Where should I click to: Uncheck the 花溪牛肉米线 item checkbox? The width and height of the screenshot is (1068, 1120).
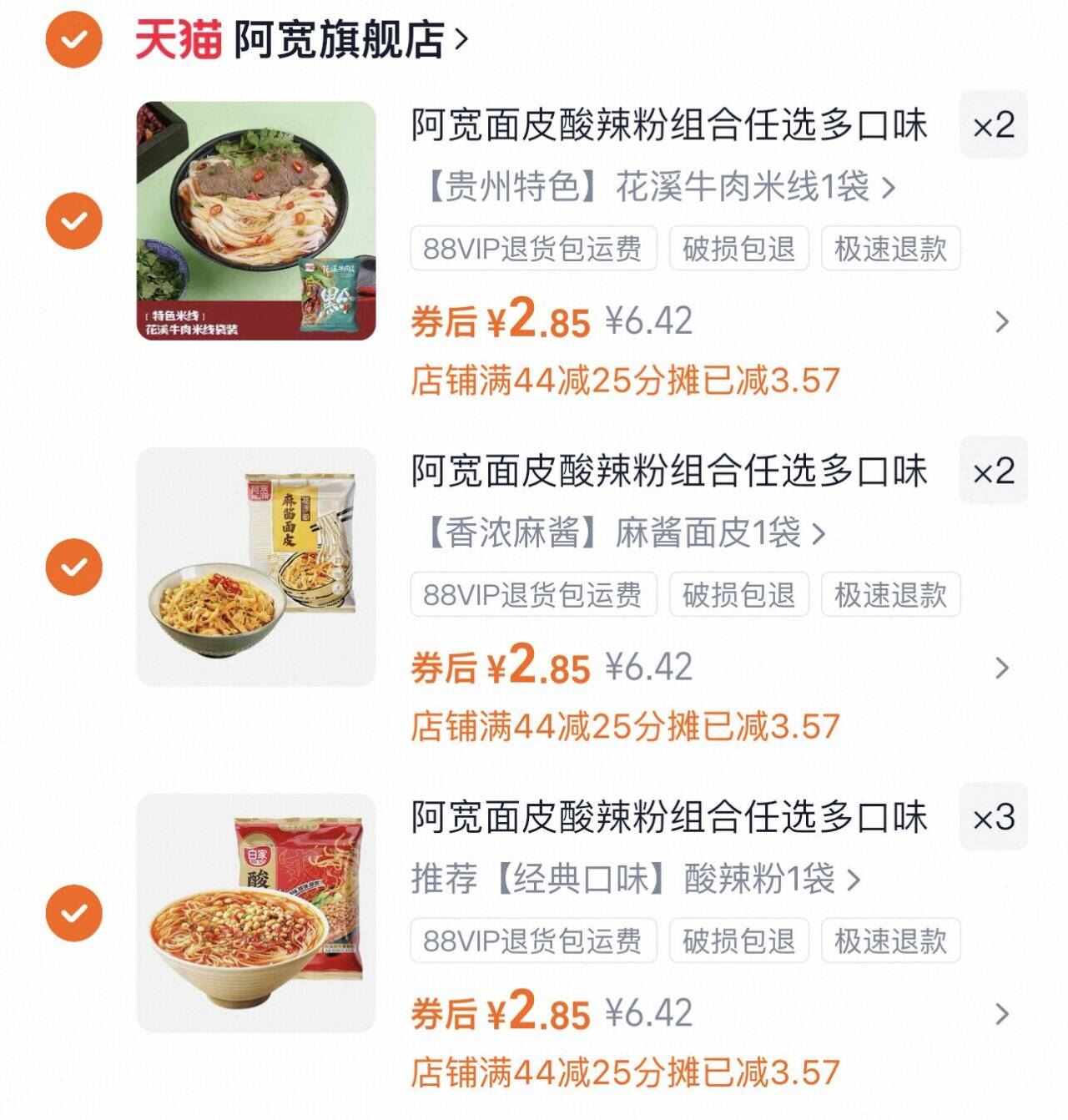[x=73, y=219]
